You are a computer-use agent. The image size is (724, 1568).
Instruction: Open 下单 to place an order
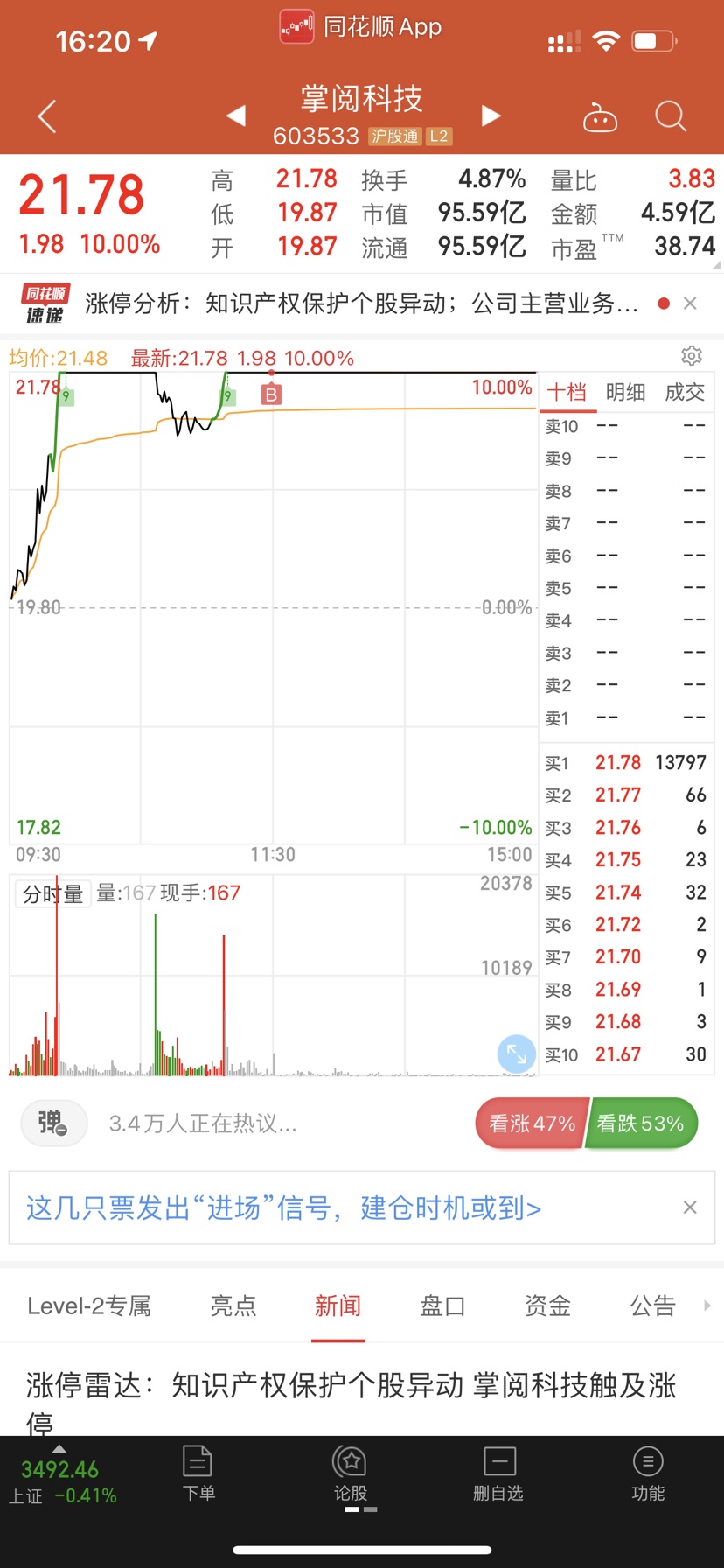point(198,1473)
